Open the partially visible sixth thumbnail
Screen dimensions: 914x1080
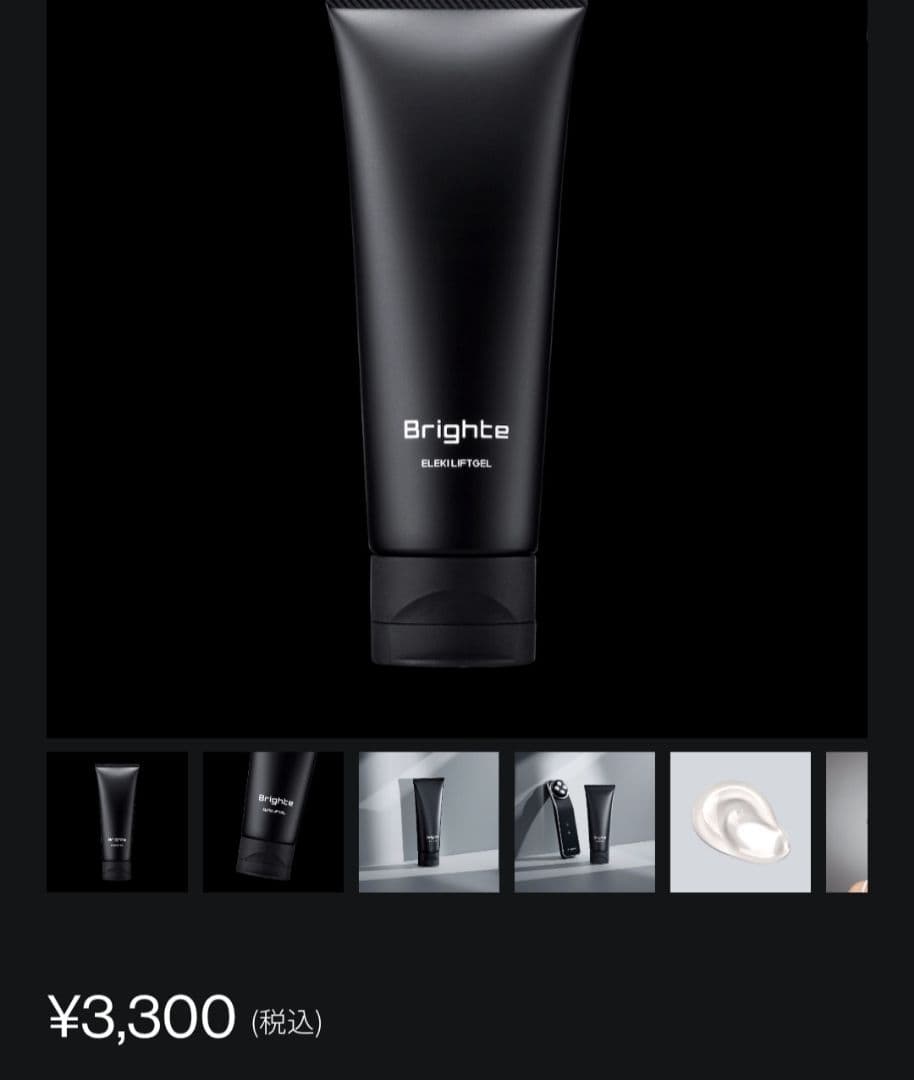pos(847,822)
